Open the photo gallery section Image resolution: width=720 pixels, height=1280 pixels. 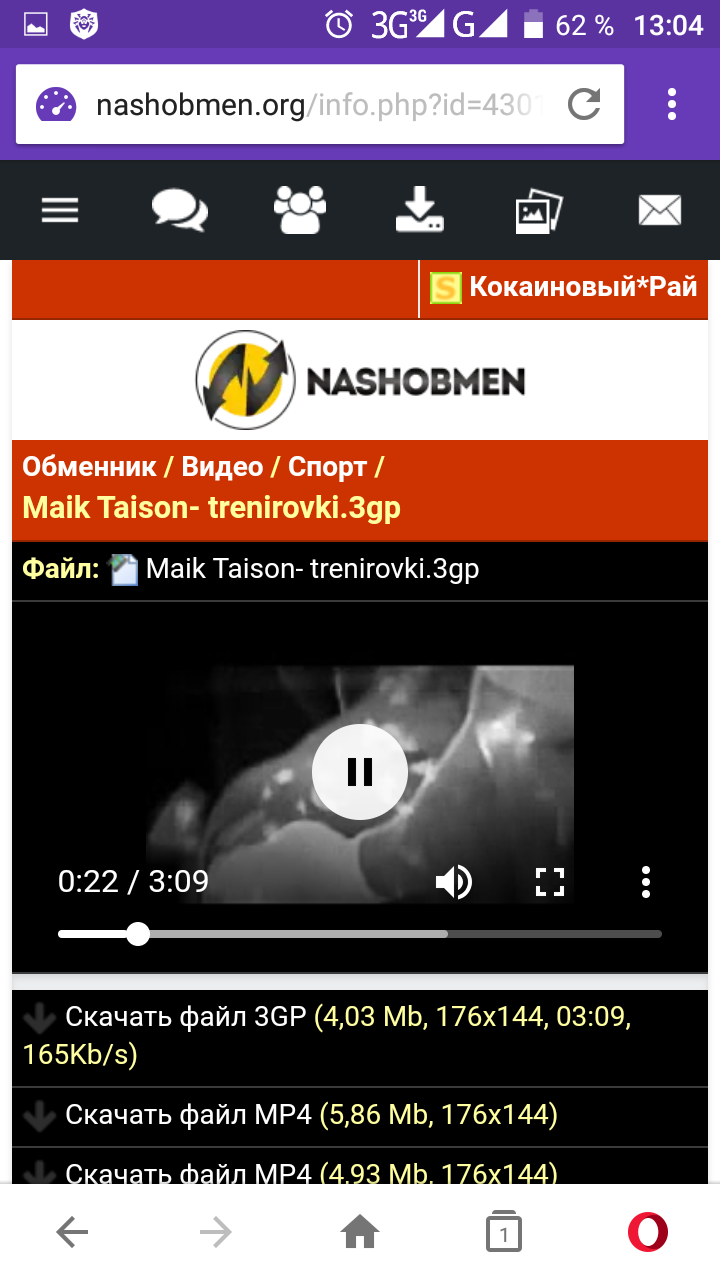[x=539, y=210]
